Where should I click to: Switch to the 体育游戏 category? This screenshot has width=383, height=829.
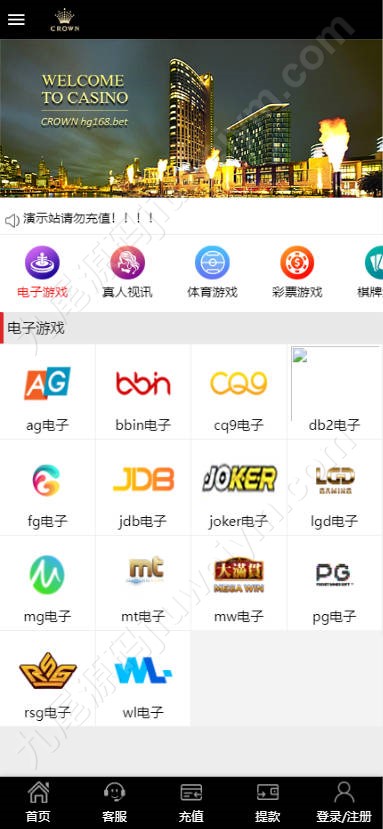pos(212,272)
